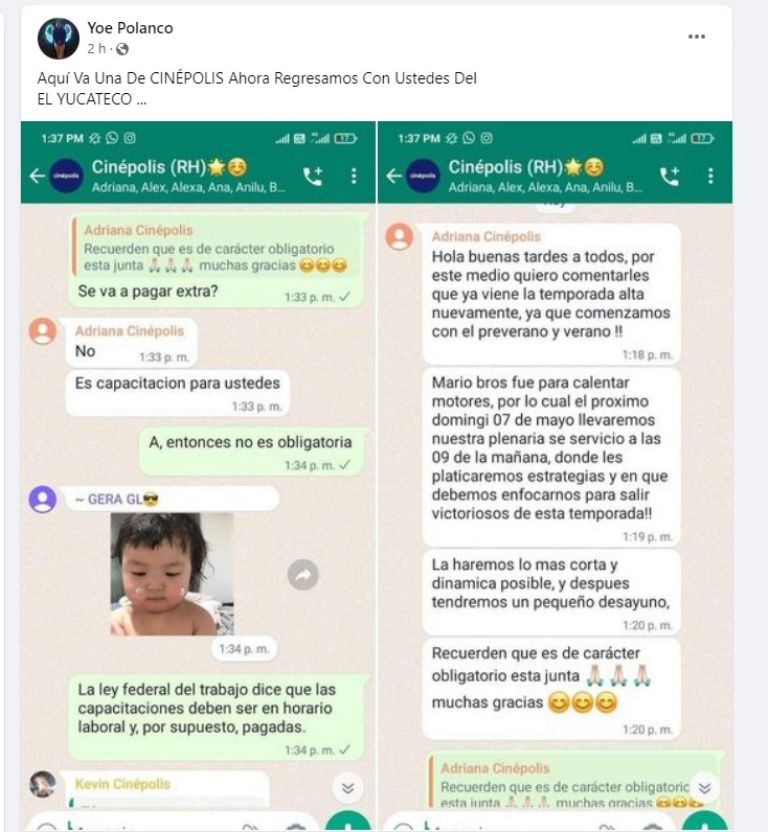This screenshot has width=768, height=832.
Task: Open the left WhatsApp screenshot image
Action: click(x=197, y=470)
